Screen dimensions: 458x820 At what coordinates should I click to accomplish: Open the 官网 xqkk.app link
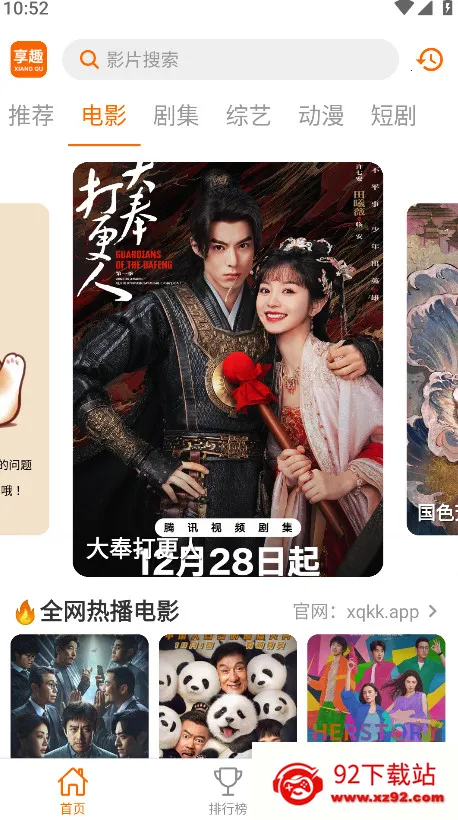coord(365,611)
